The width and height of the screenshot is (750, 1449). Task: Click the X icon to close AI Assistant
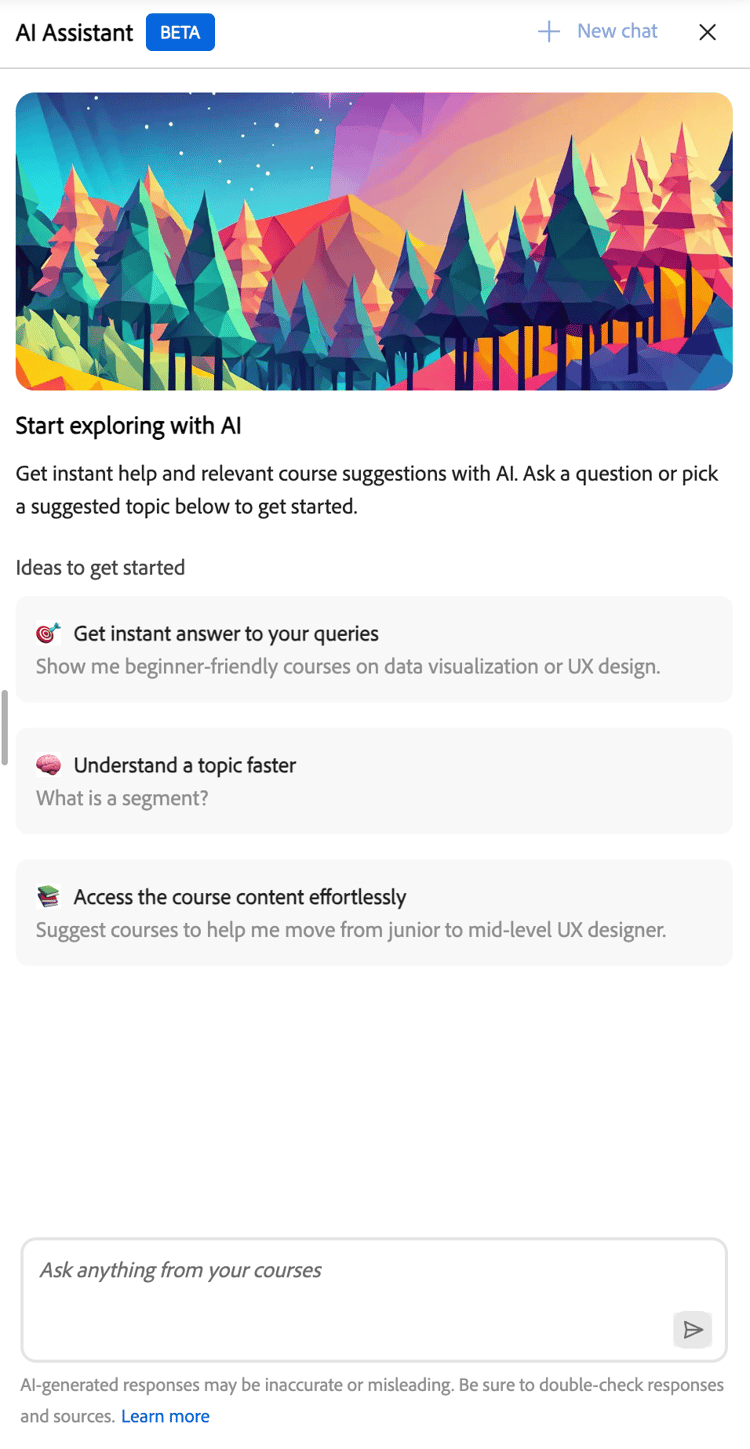(x=708, y=31)
